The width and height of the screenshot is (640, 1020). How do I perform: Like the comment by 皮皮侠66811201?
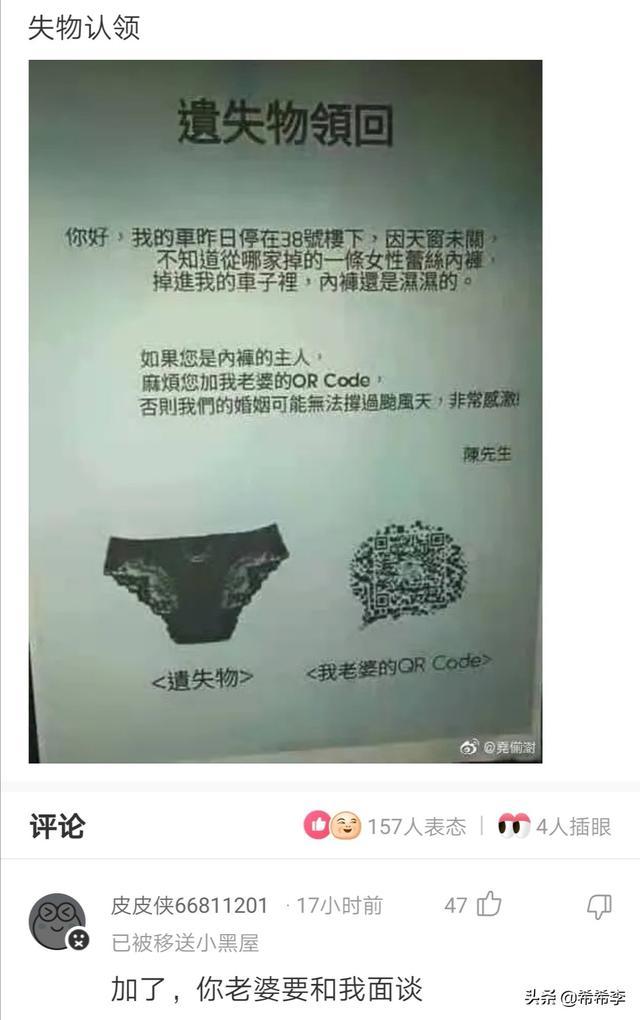pyautogui.click(x=489, y=905)
